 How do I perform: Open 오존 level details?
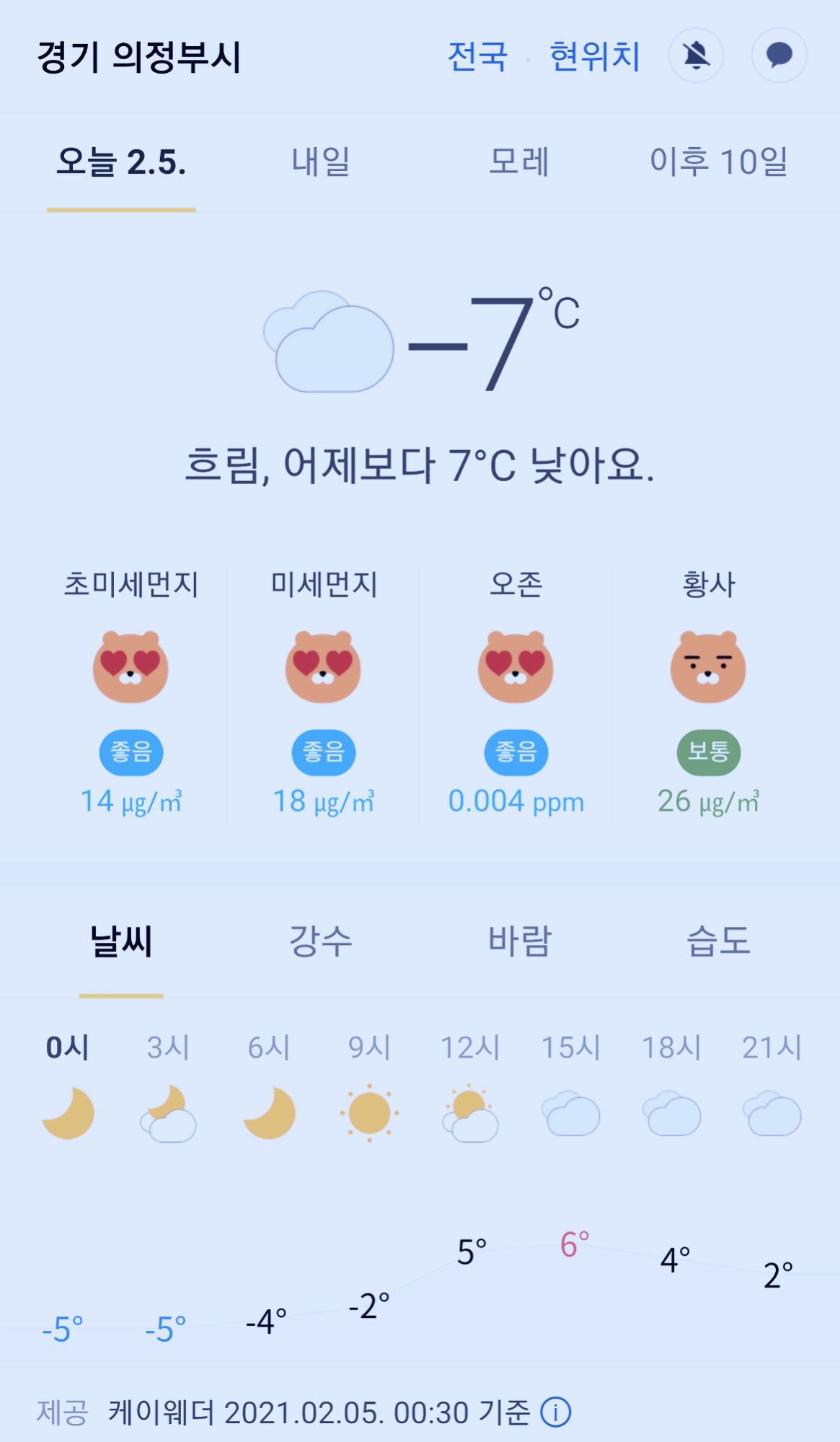(516, 694)
